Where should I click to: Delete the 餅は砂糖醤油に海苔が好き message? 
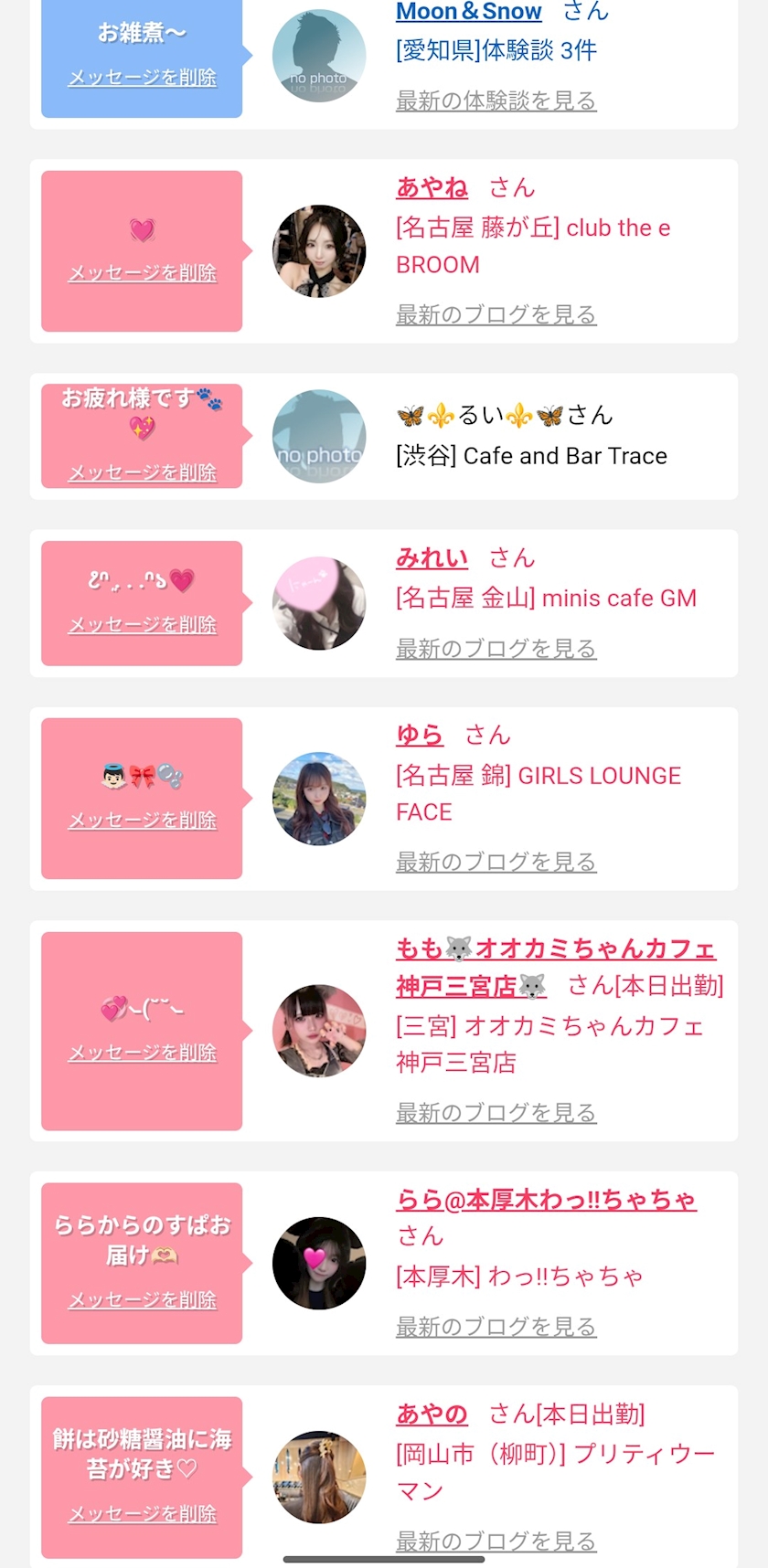pyautogui.click(x=143, y=1514)
